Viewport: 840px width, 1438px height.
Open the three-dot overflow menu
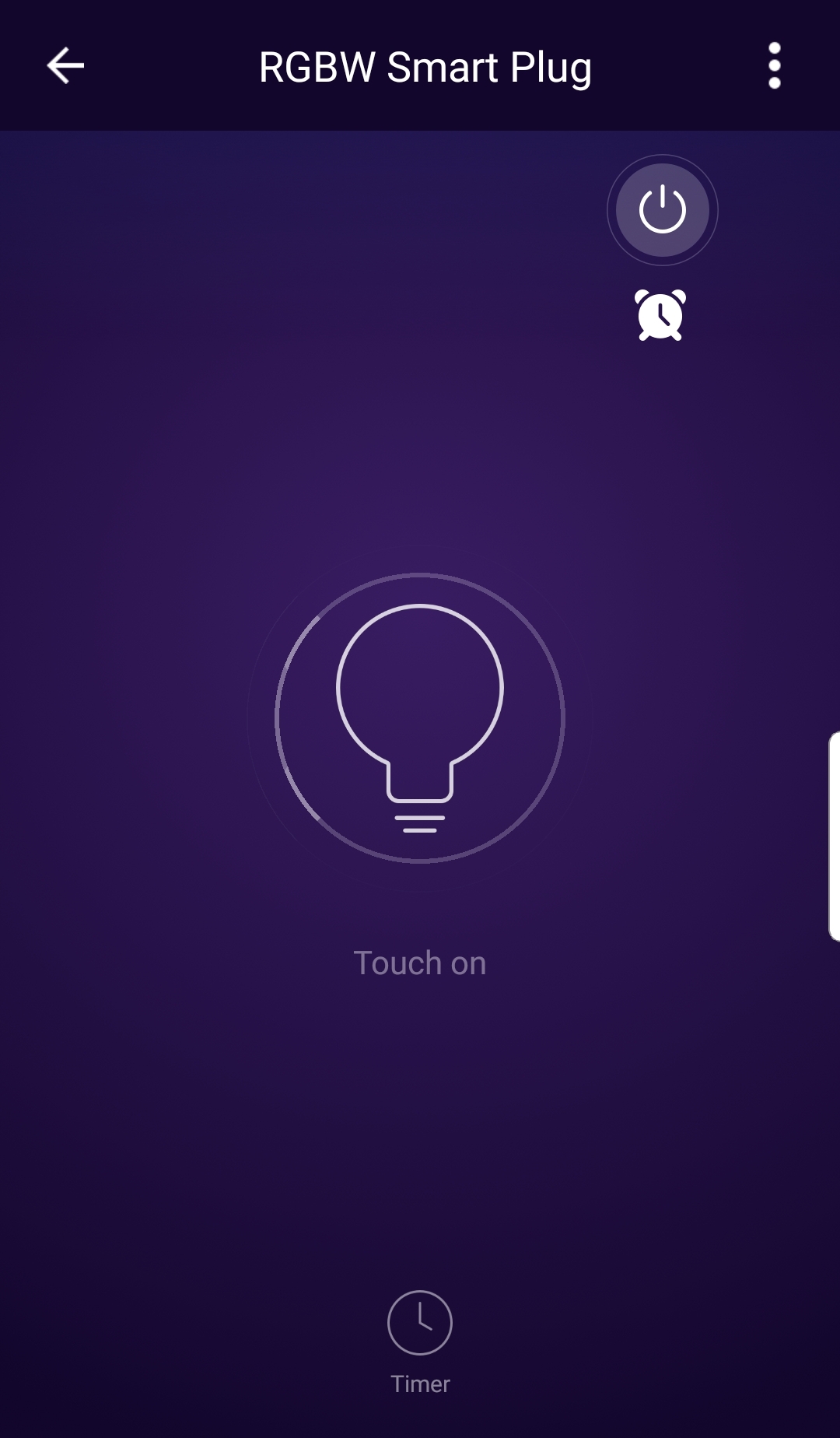(774, 65)
